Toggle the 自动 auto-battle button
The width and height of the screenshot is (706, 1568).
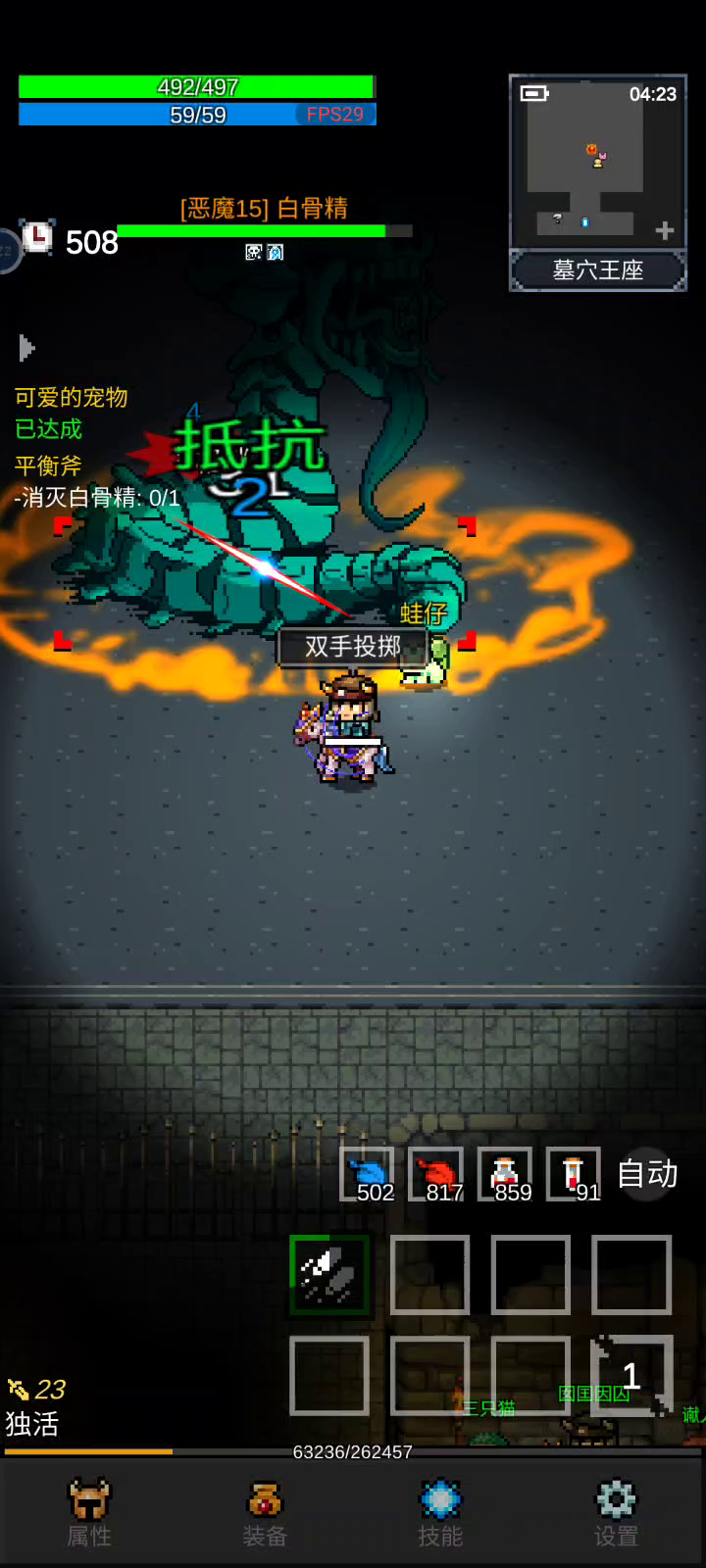[648, 1173]
